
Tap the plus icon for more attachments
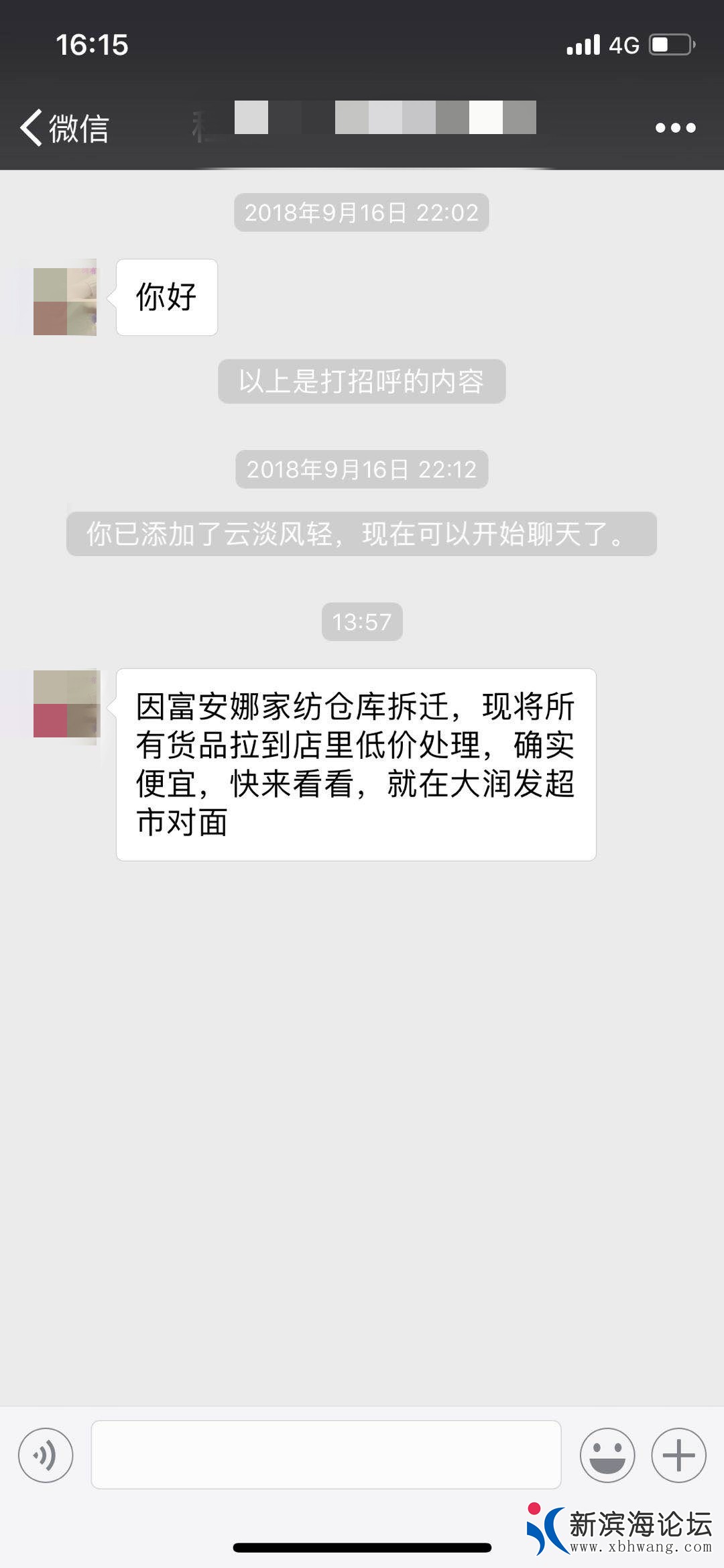677,1455
